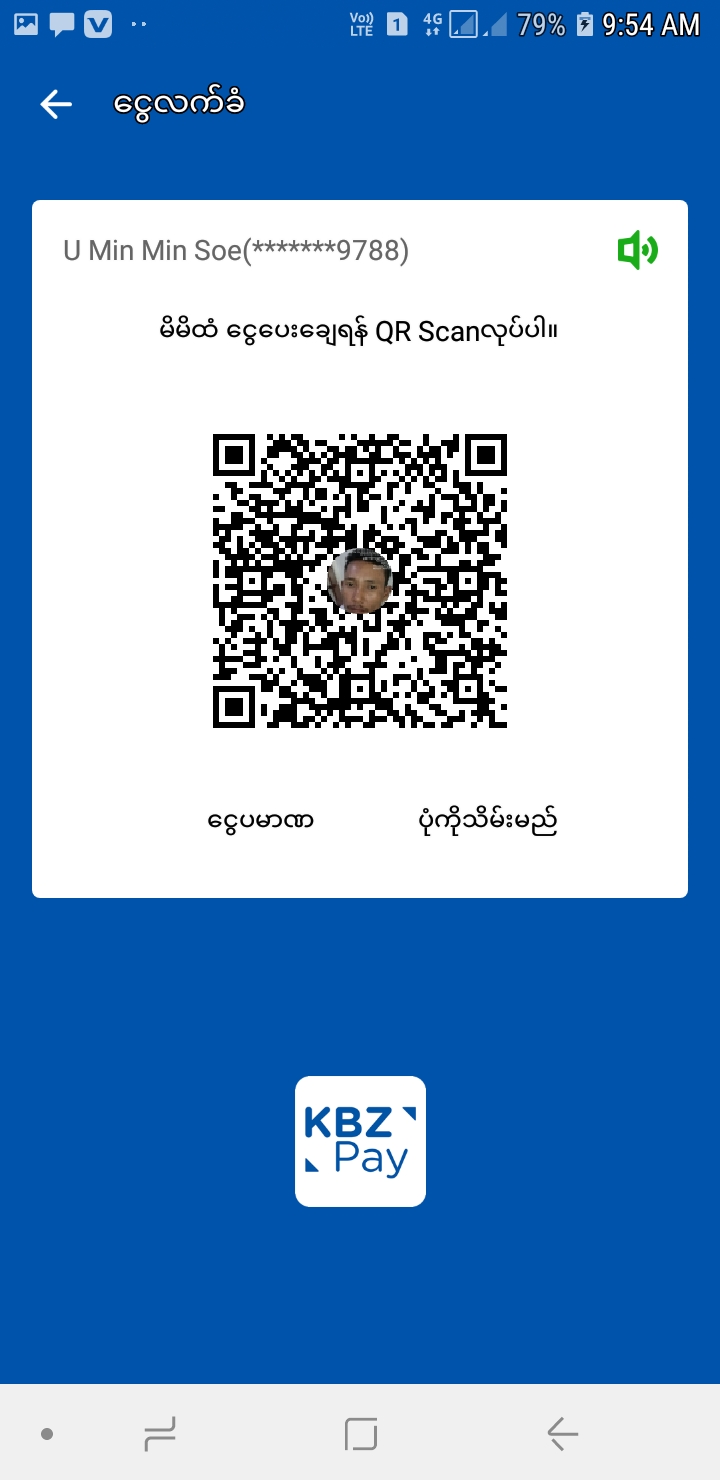
Task: Toggle the green speaker sound icon
Action: tap(637, 250)
